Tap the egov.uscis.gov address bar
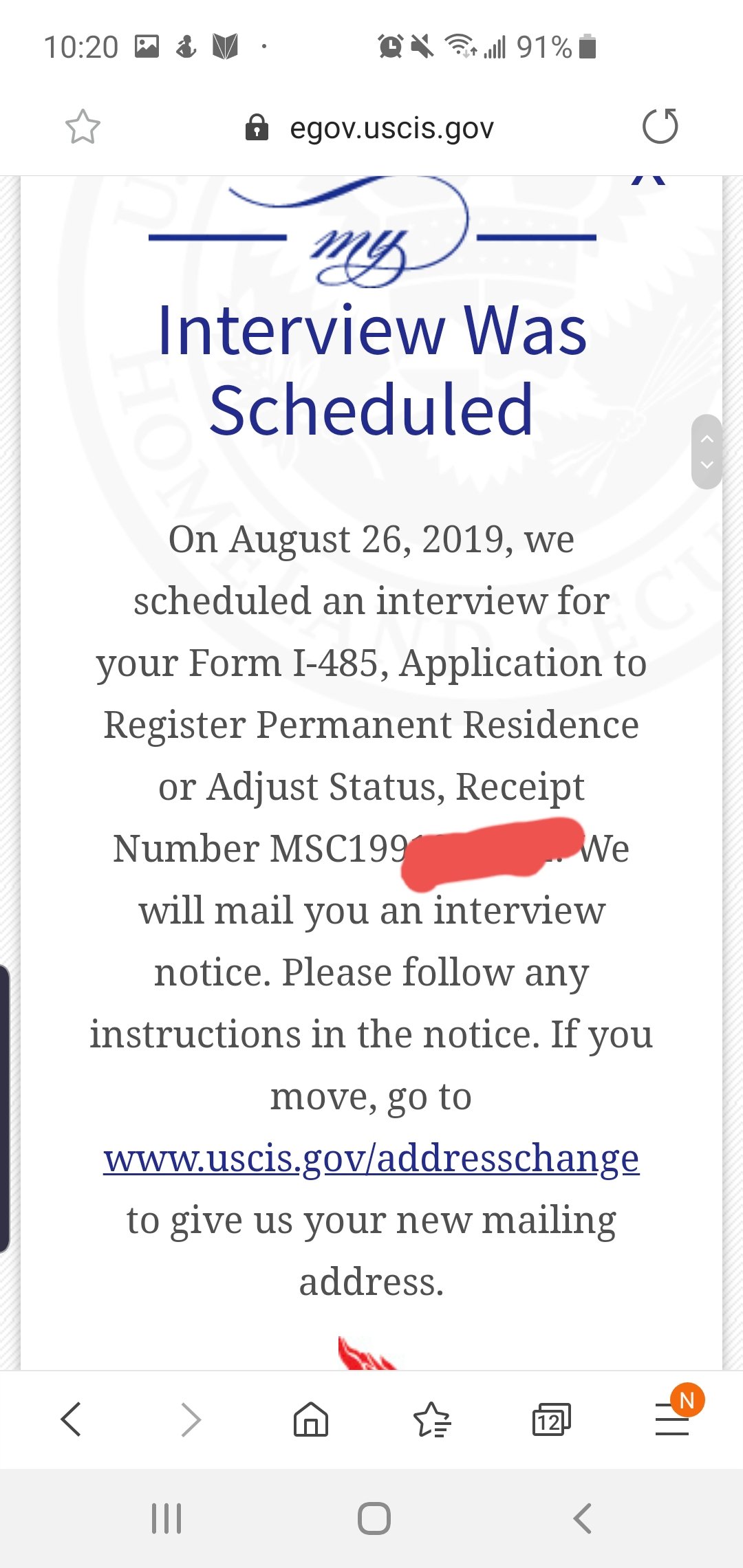Viewport: 743px width, 1568px height. pyautogui.click(x=370, y=128)
